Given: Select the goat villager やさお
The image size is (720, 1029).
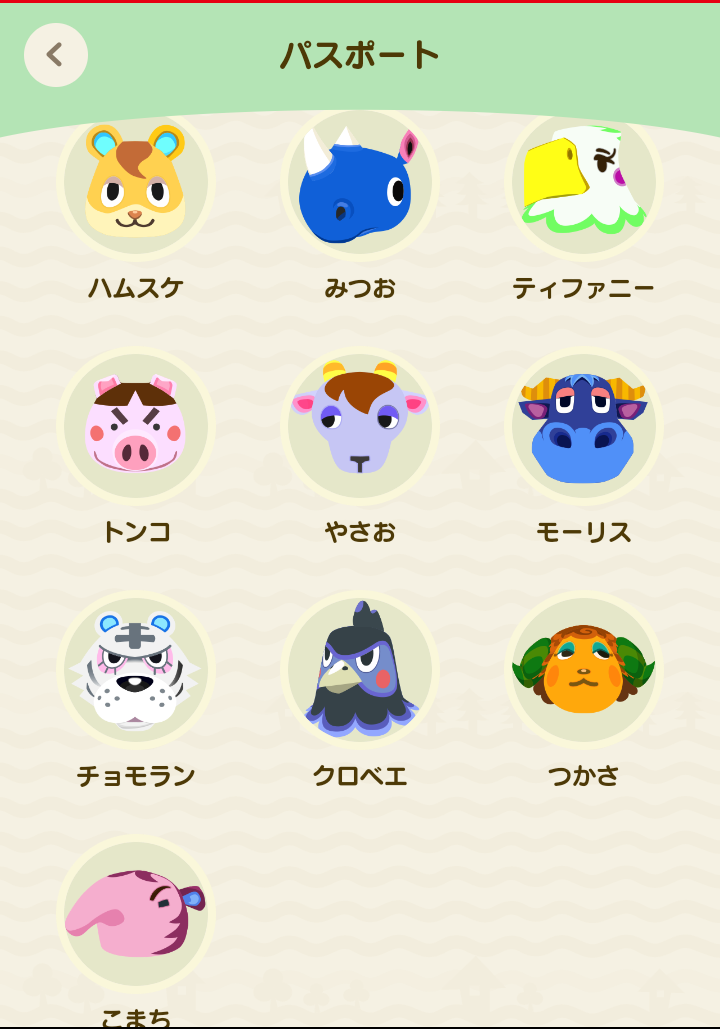Looking at the screenshot, I should click(x=360, y=426).
